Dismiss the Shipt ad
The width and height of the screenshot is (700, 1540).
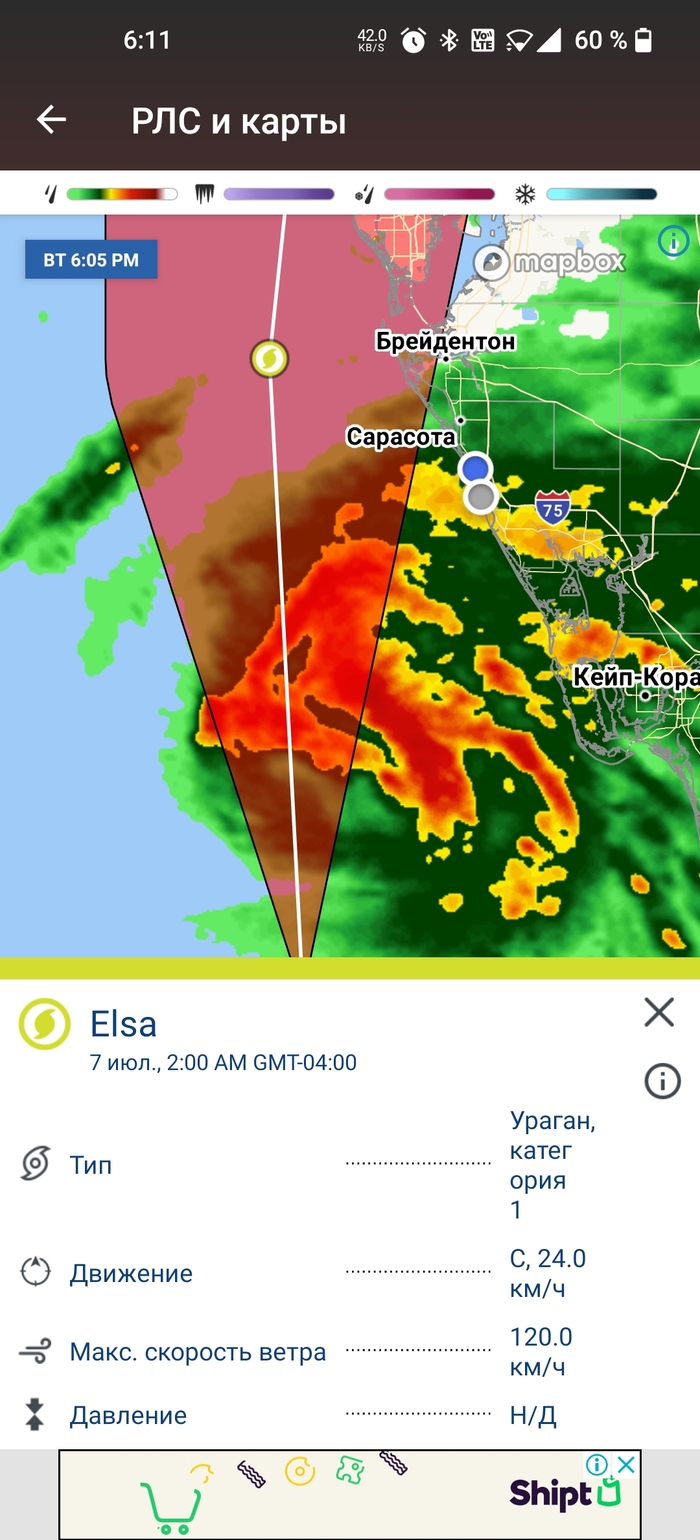625,1466
